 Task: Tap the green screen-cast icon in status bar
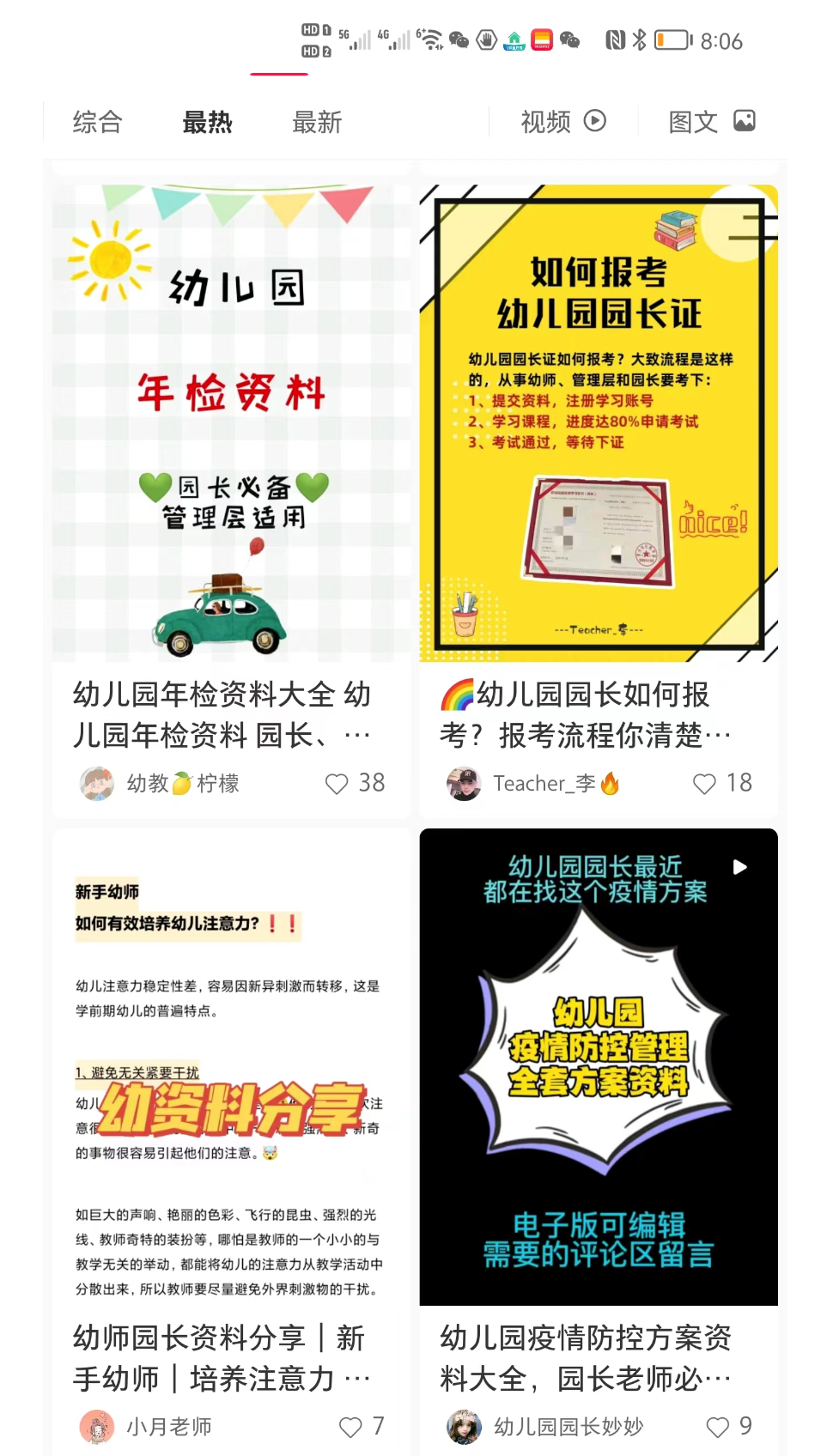[x=514, y=39]
